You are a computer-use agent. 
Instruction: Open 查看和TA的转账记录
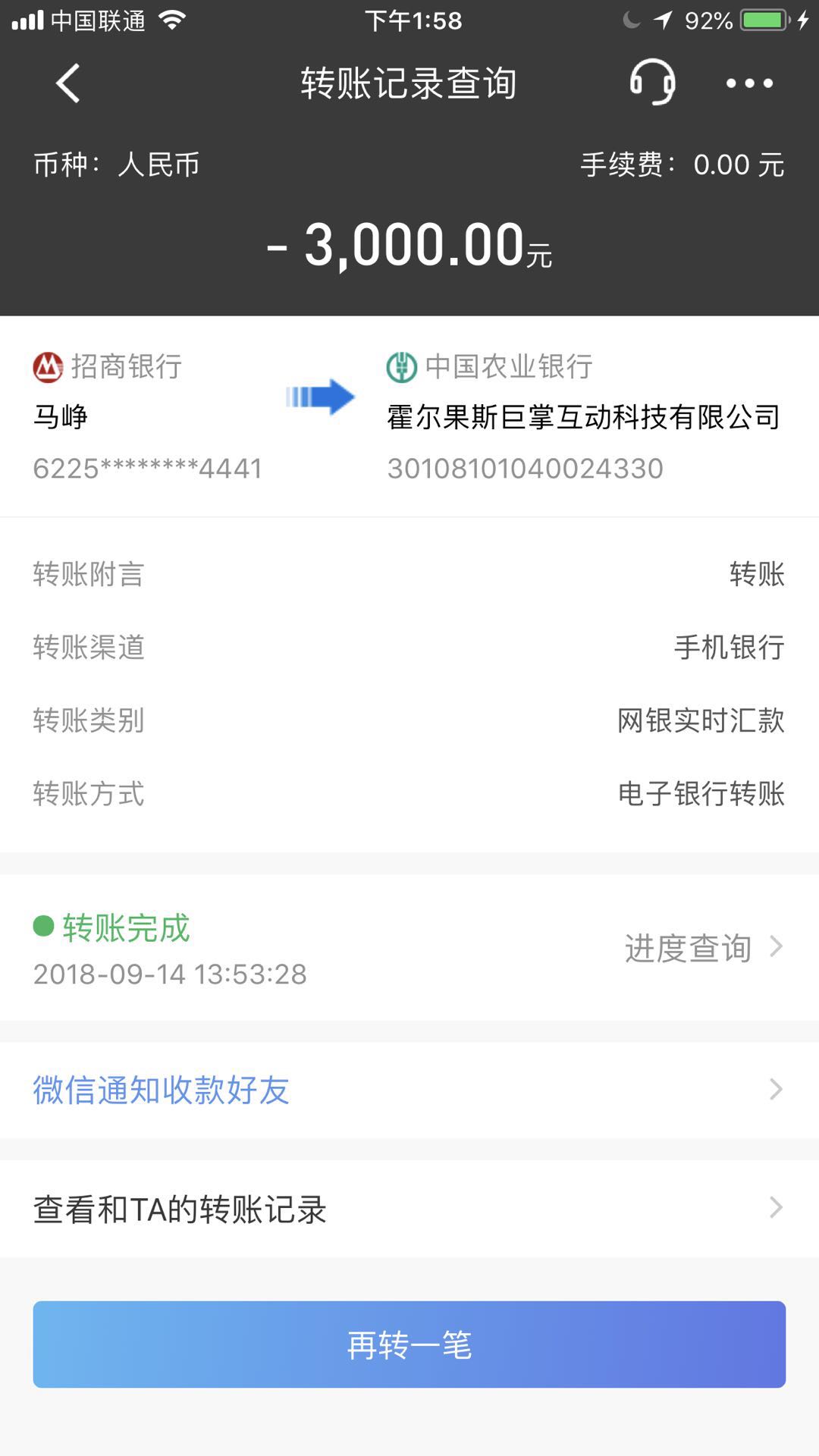(409, 1209)
